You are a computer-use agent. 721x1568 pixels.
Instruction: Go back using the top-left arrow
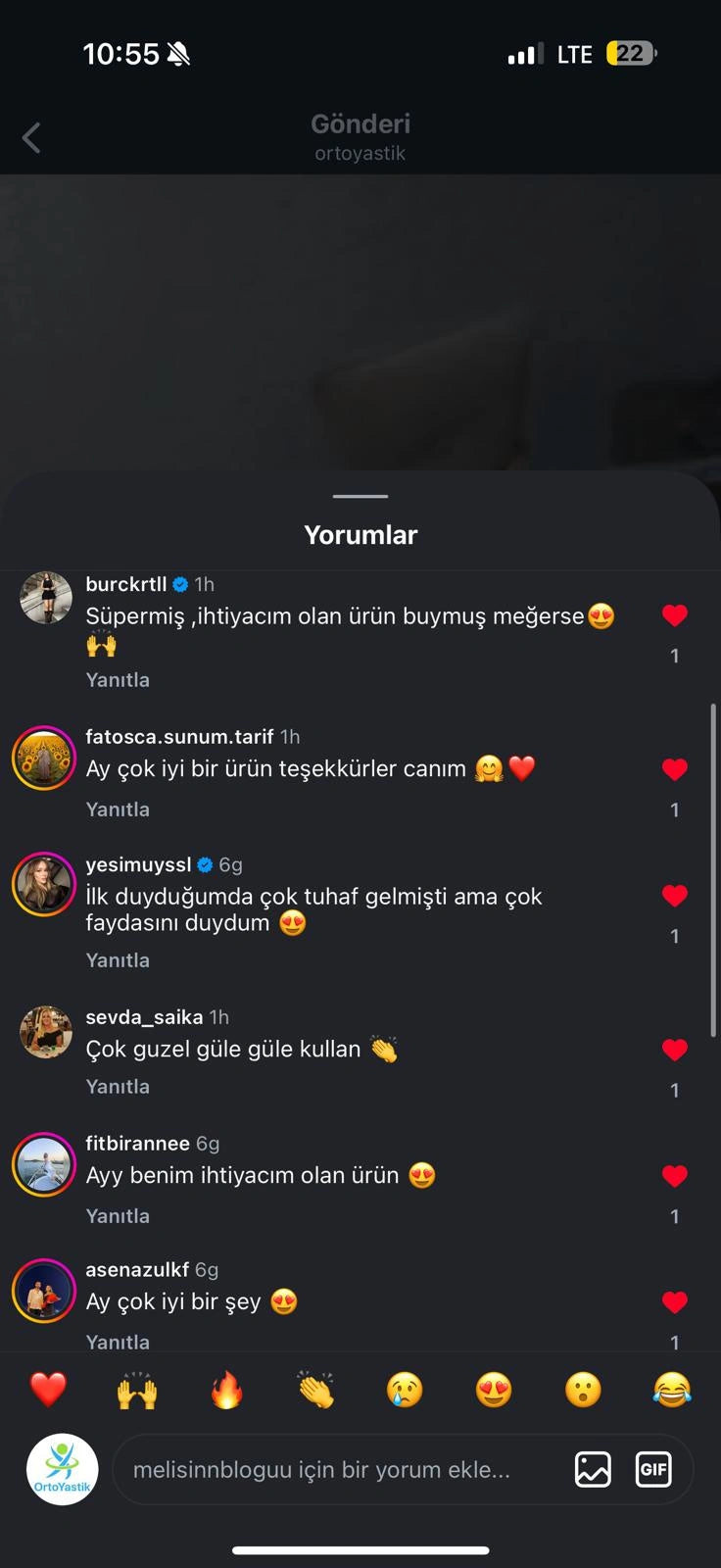pos(31,138)
